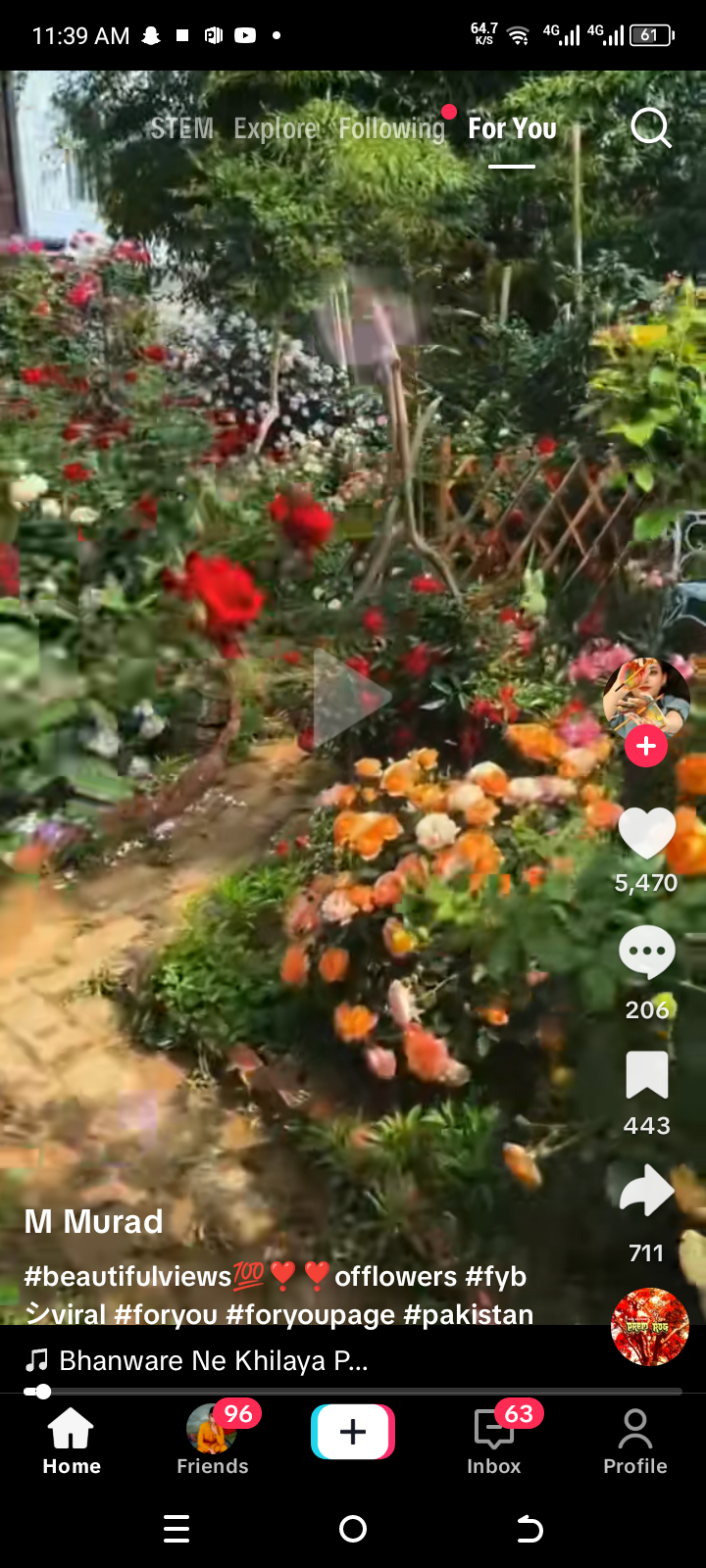Open the search magnifier icon
This screenshot has width=706, height=1568.
pos(650,127)
